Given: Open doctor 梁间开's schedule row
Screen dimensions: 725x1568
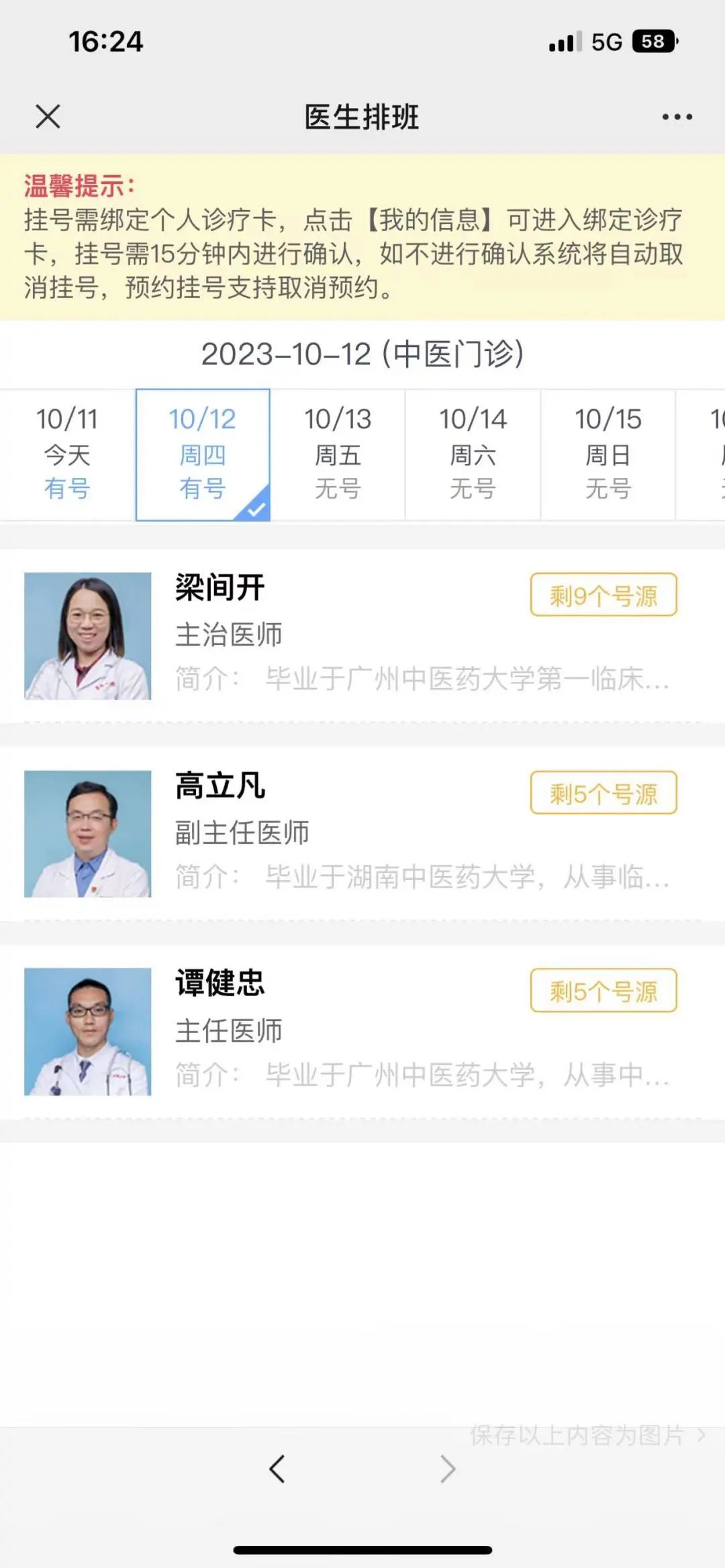Looking at the screenshot, I should (x=362, y=636).
